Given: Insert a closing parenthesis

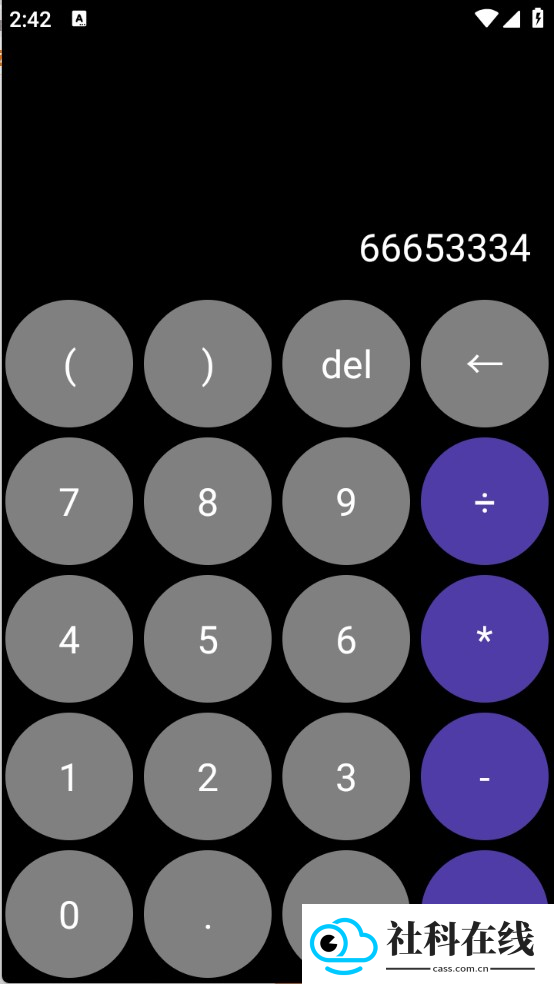Looking at the screenshot, I should click(x=208, y=364).
